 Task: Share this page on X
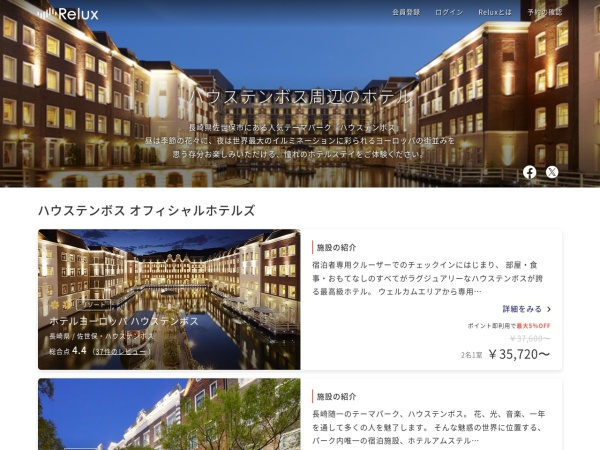pyautogui.click(x=552, y=172)
